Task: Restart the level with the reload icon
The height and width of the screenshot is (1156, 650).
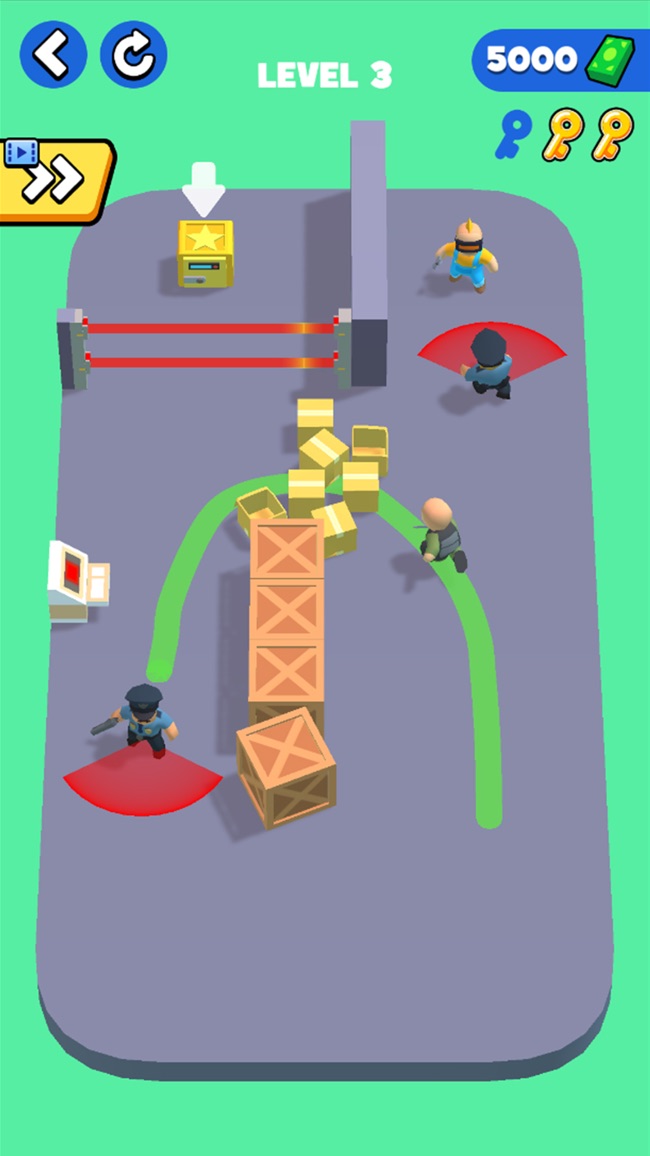Action: coord(133,54)
